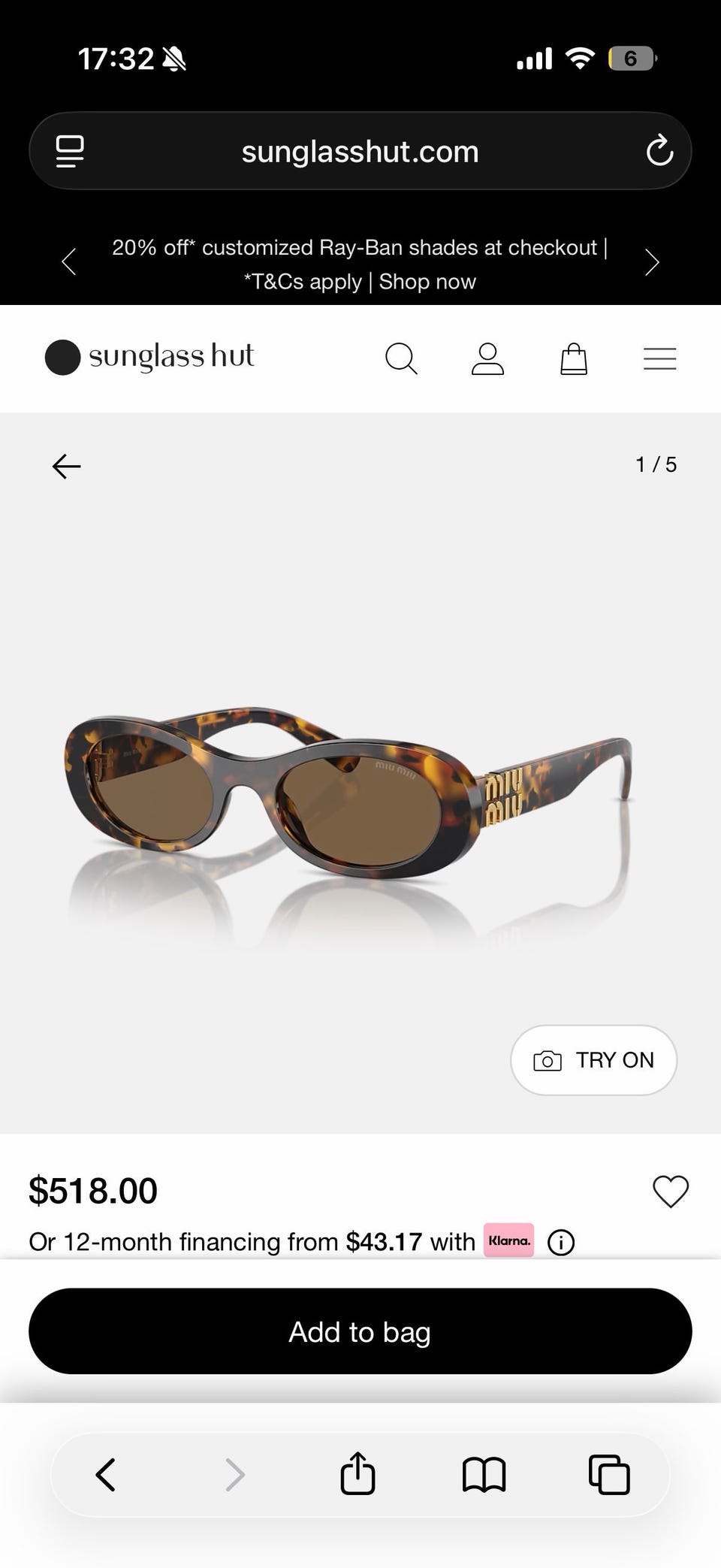Open the account profile icon
Viewport: 721px width, 1568px height.
(487, 358)
